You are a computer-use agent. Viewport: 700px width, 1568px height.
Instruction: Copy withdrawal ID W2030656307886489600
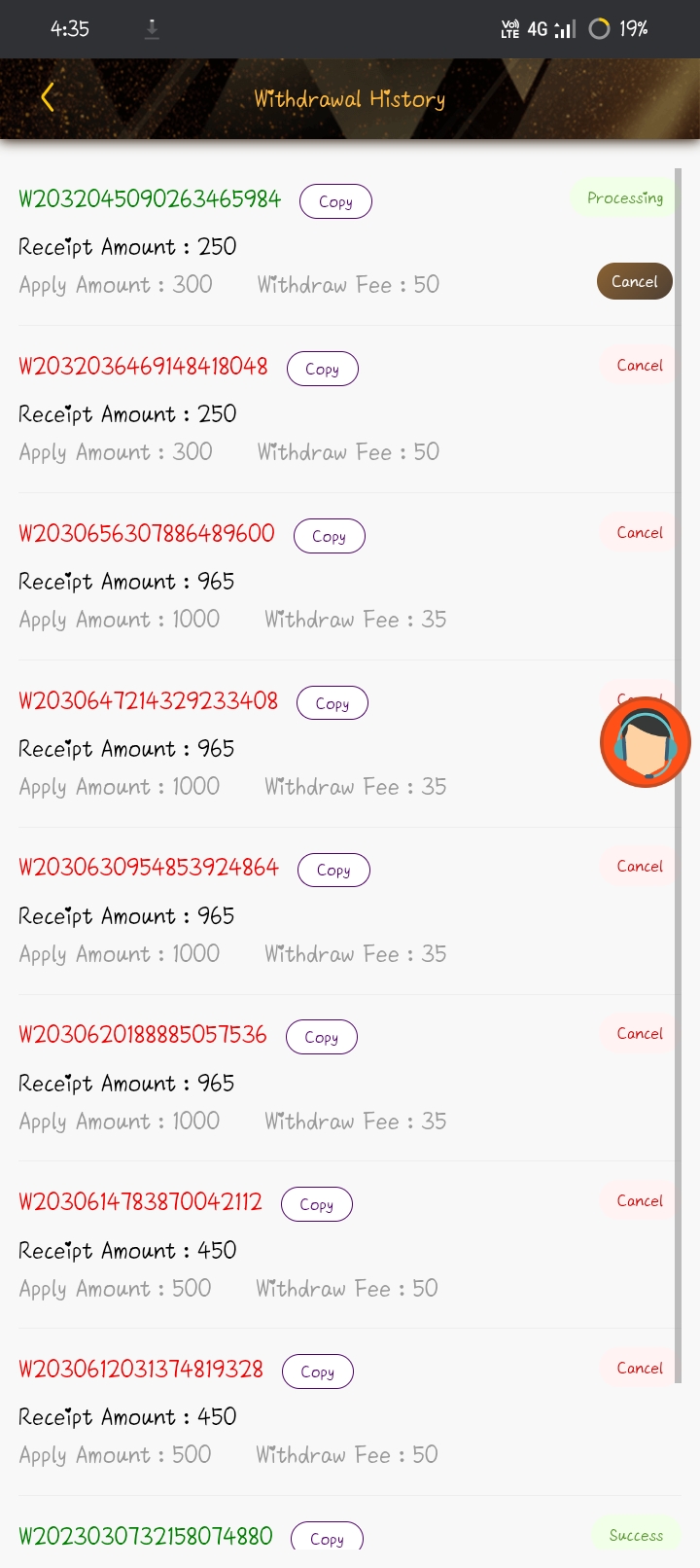(x=329, y=536)
